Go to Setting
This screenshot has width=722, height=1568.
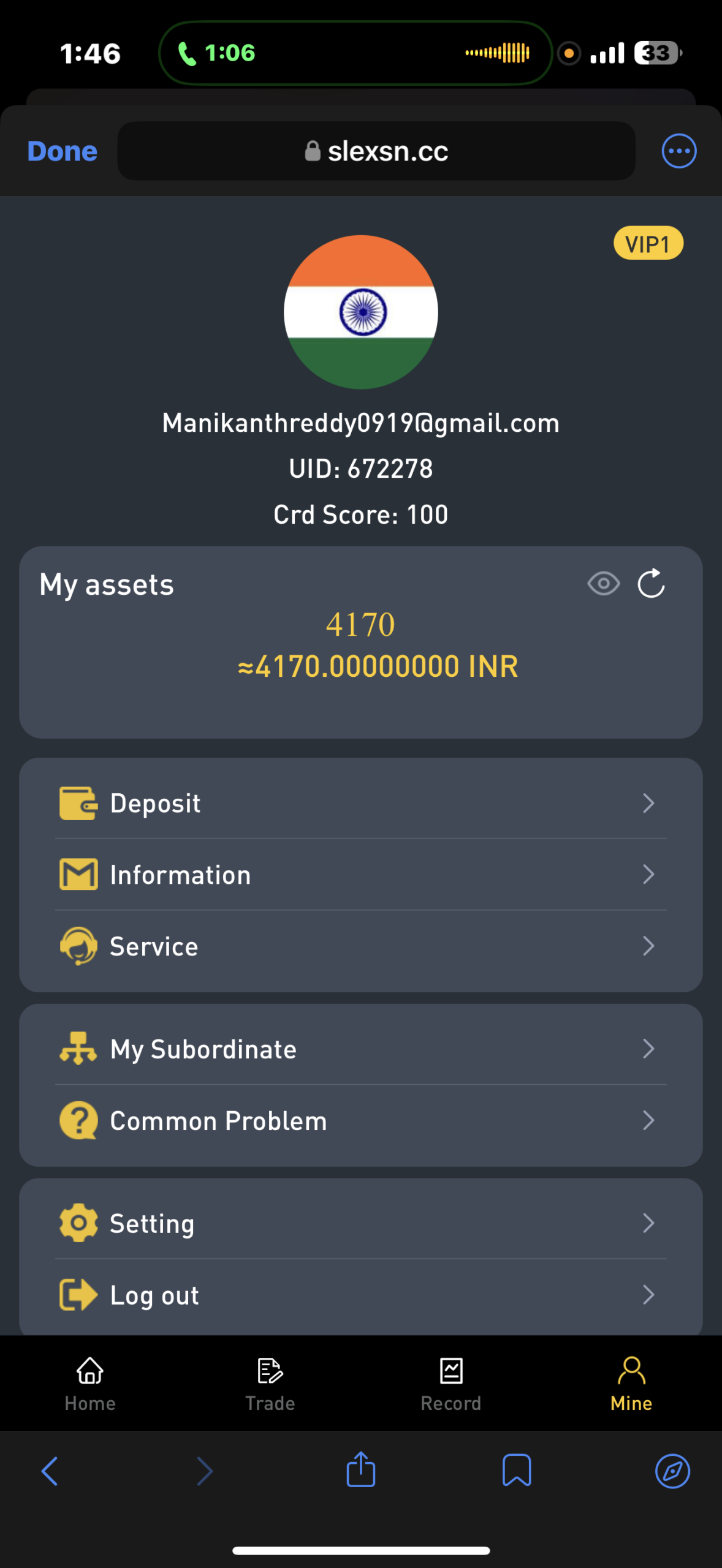[x=360, y=1223]
